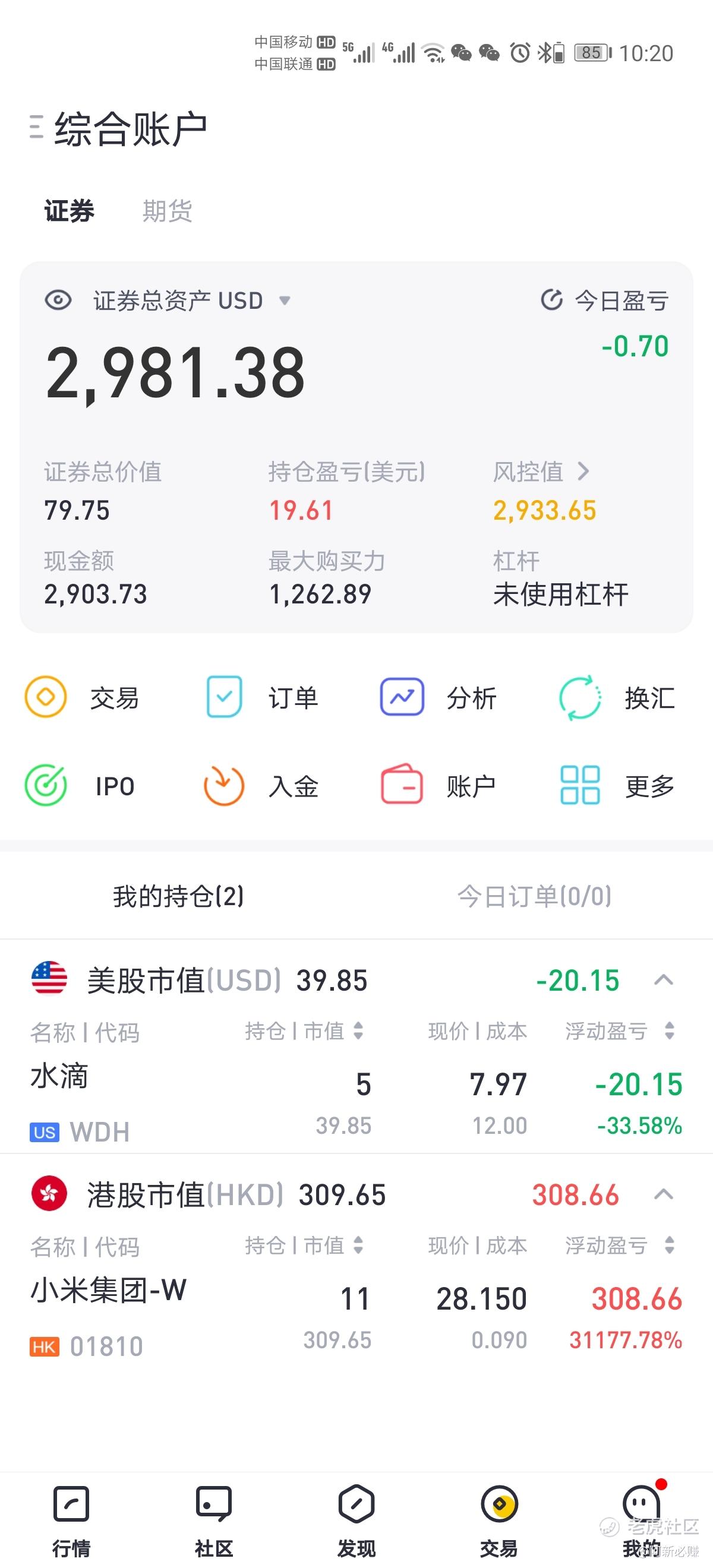Switch to 今日订单(0/0) tab
The width and height of the screenshot is (713, 1568).
pos(535,896)
